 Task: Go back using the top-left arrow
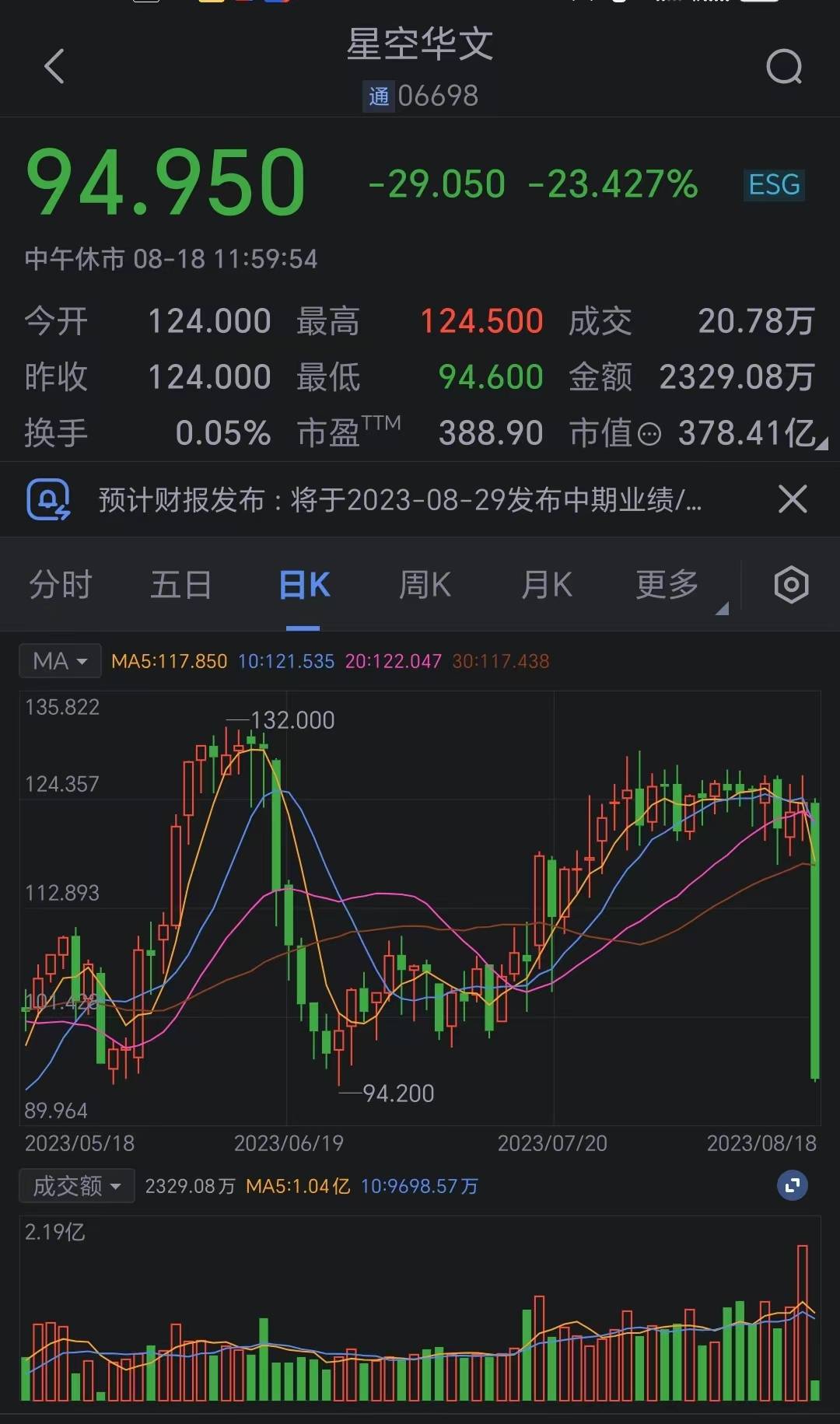click(54, 66)
